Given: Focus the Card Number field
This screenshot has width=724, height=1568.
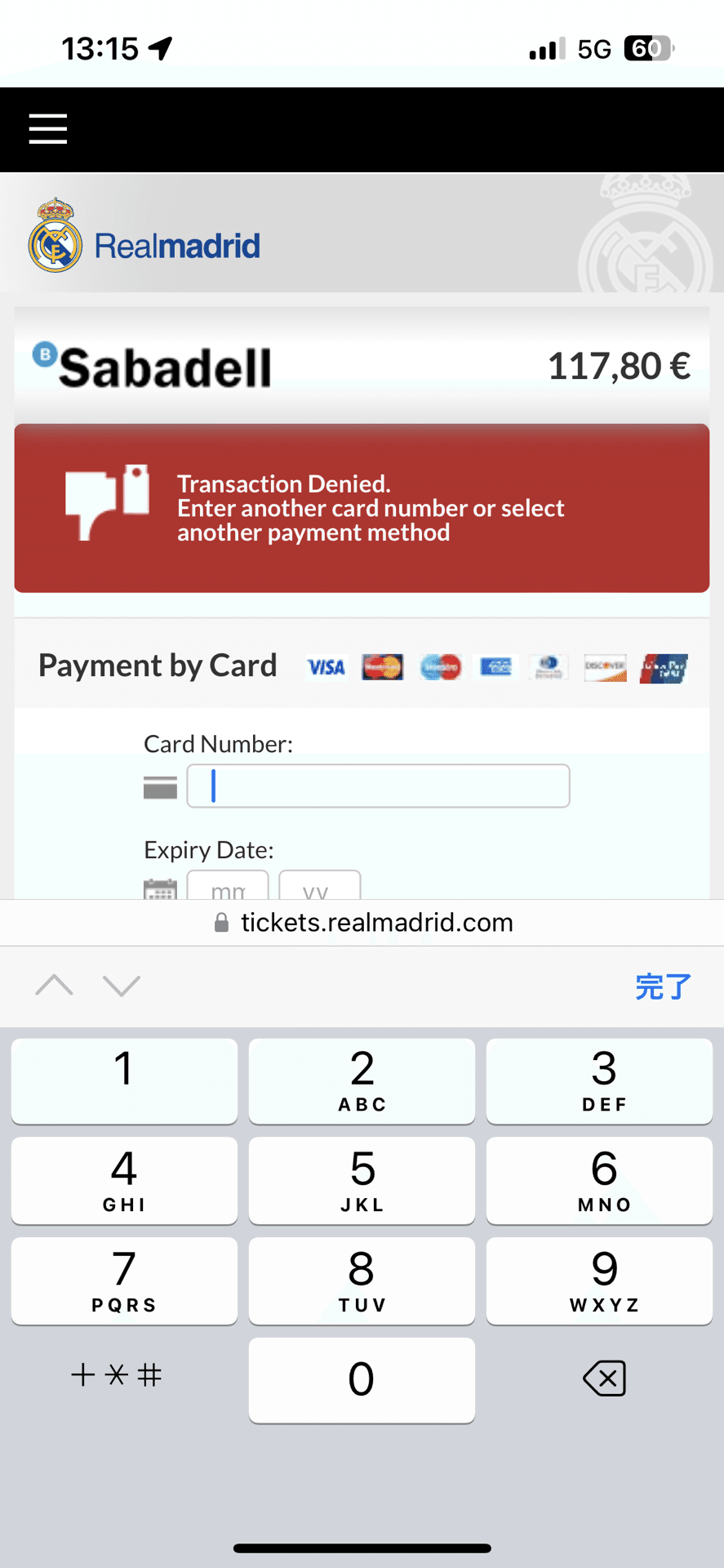Looking at the screenshot, I should (x=378, y=786).
